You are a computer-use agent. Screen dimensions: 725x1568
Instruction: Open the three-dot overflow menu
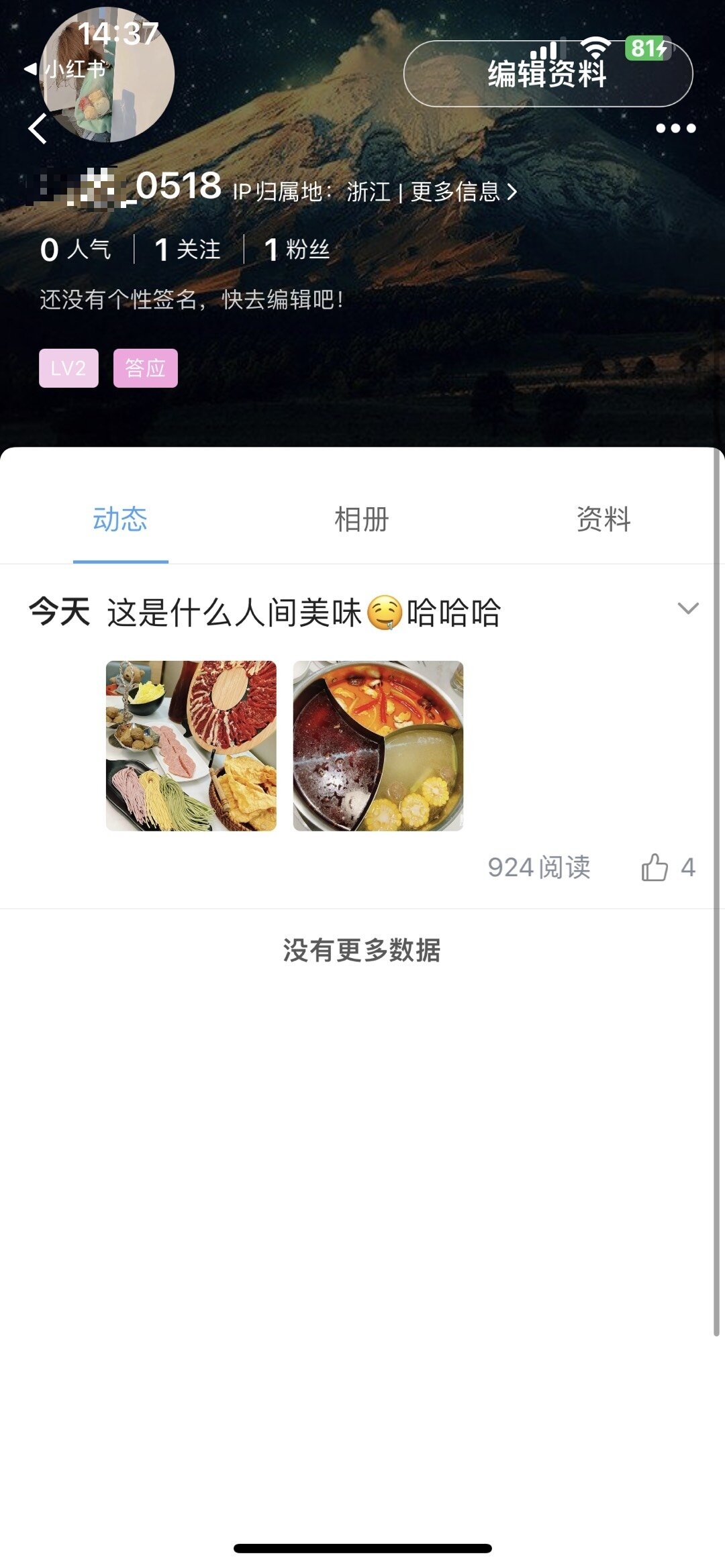675,128
